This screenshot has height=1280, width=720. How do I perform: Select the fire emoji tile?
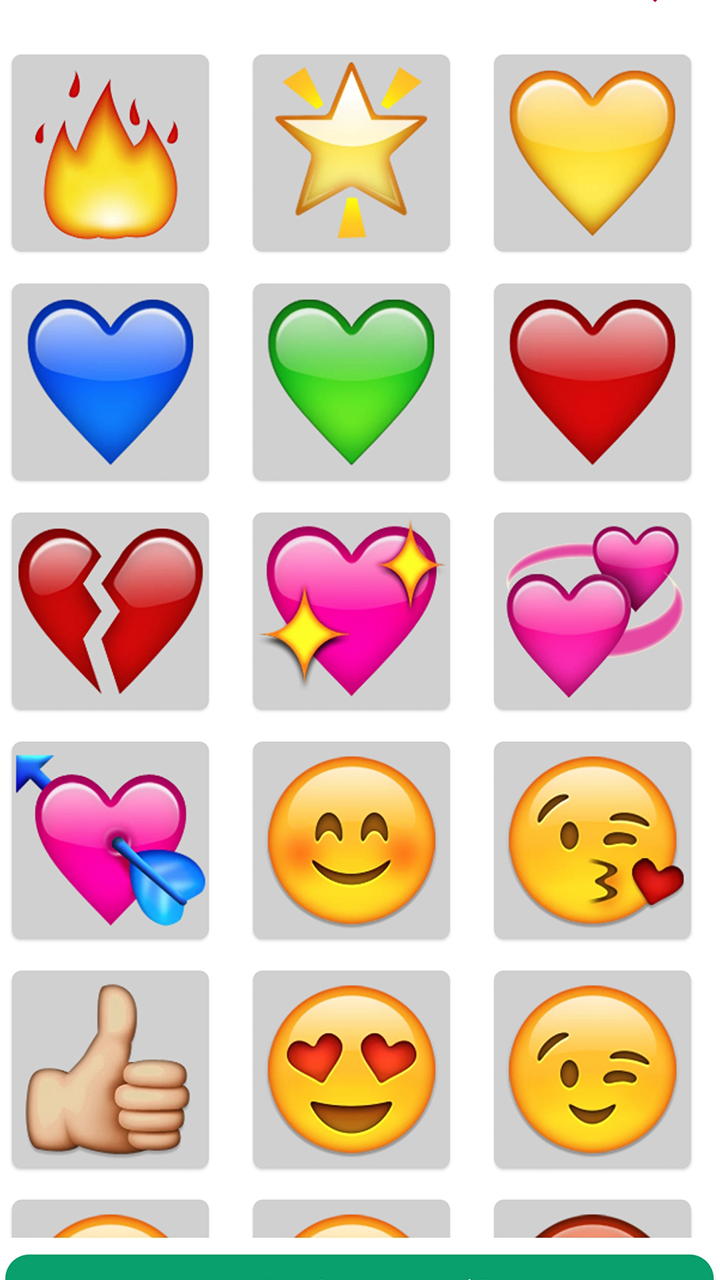110,153
